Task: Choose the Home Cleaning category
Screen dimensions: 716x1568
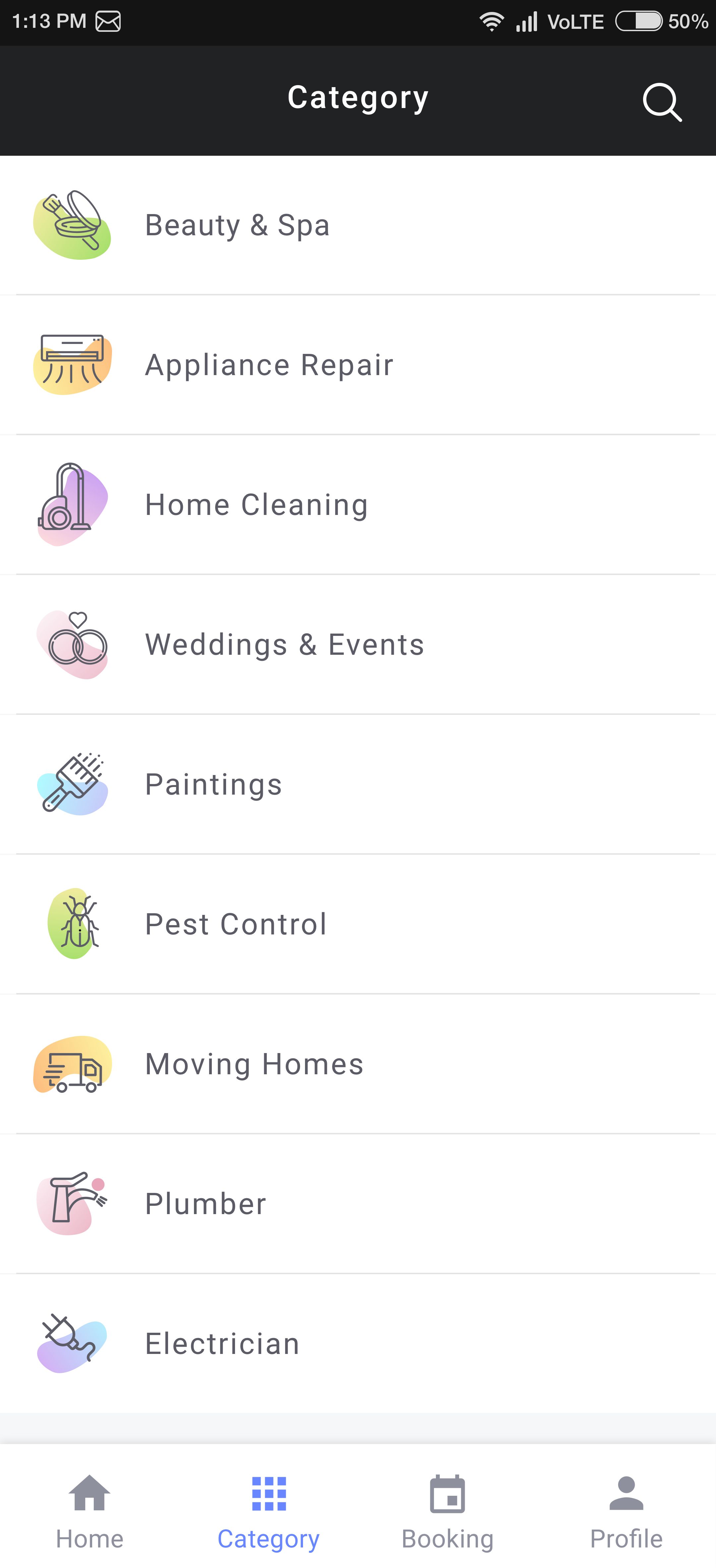Action: 256,505
